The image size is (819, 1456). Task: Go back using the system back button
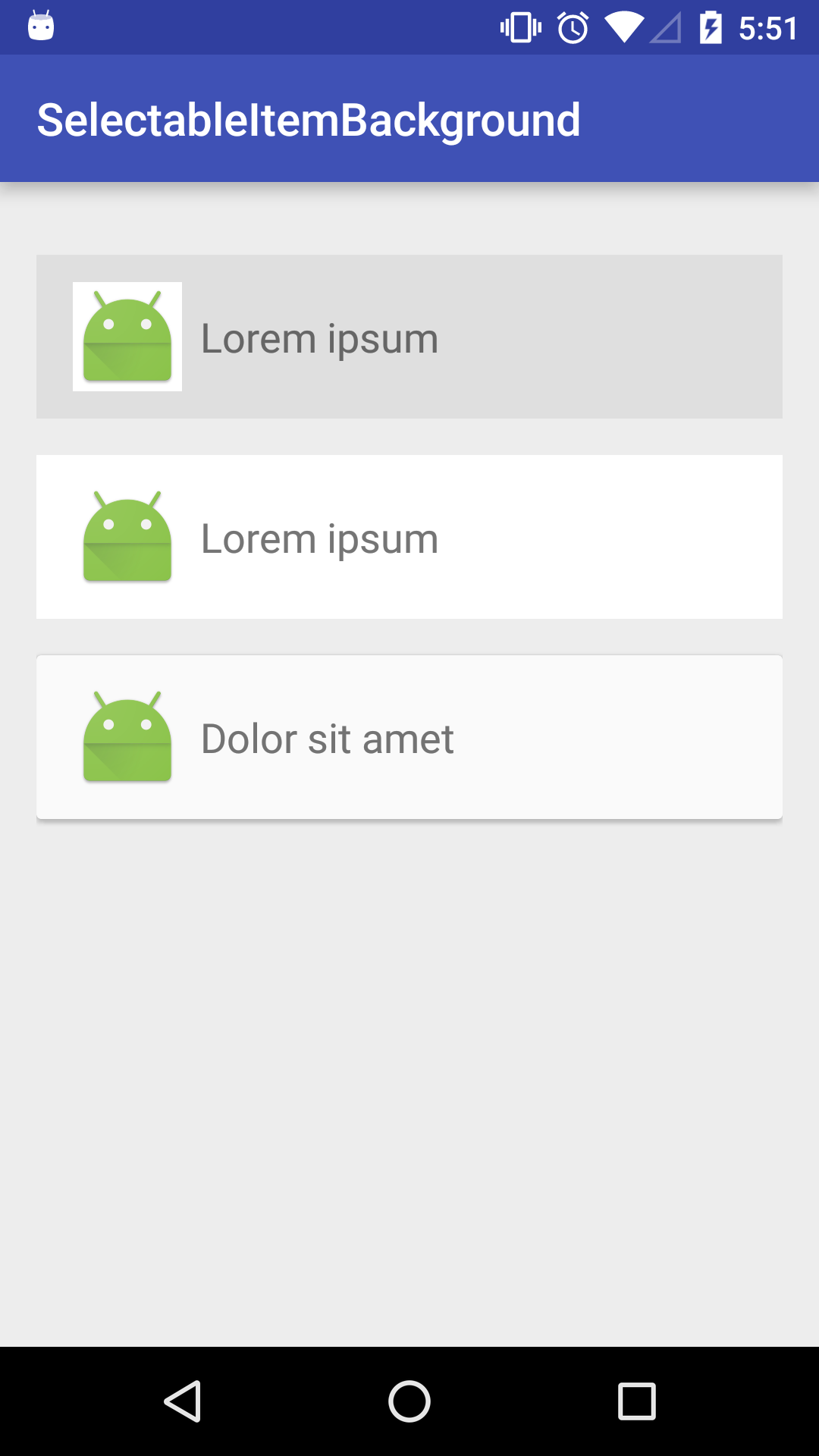[183, 1401]
